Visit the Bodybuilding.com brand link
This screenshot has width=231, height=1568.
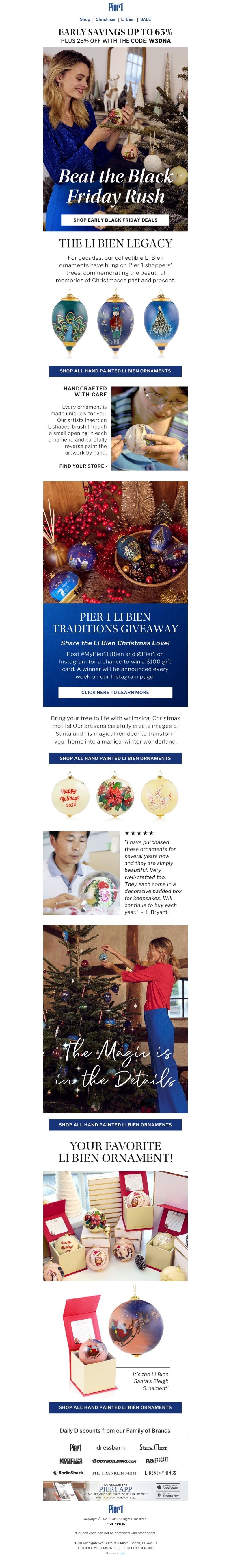pyautogui.click(x=114, y=1461)
